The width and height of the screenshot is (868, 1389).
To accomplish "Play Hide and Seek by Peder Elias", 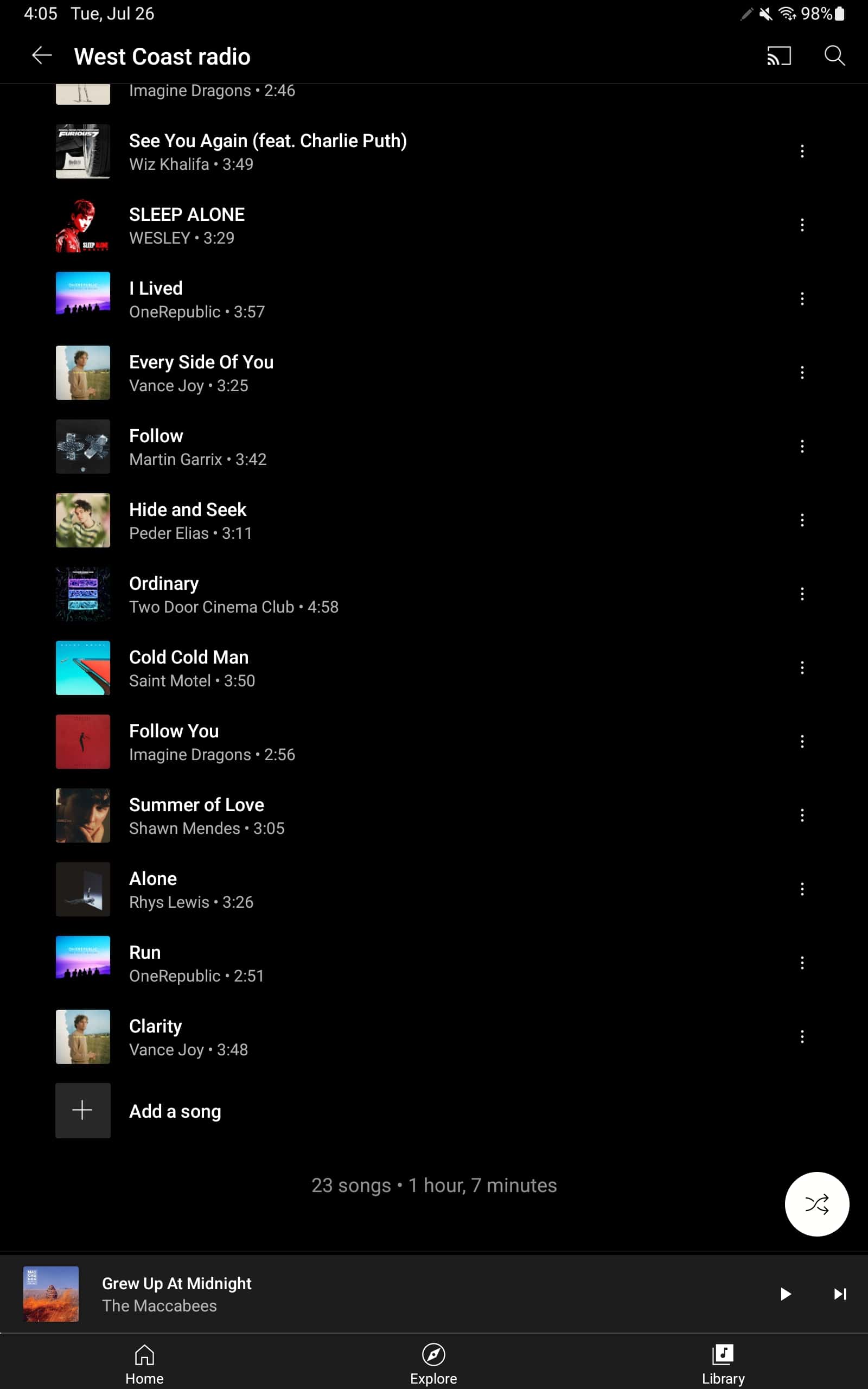I will tap(189, 520).
